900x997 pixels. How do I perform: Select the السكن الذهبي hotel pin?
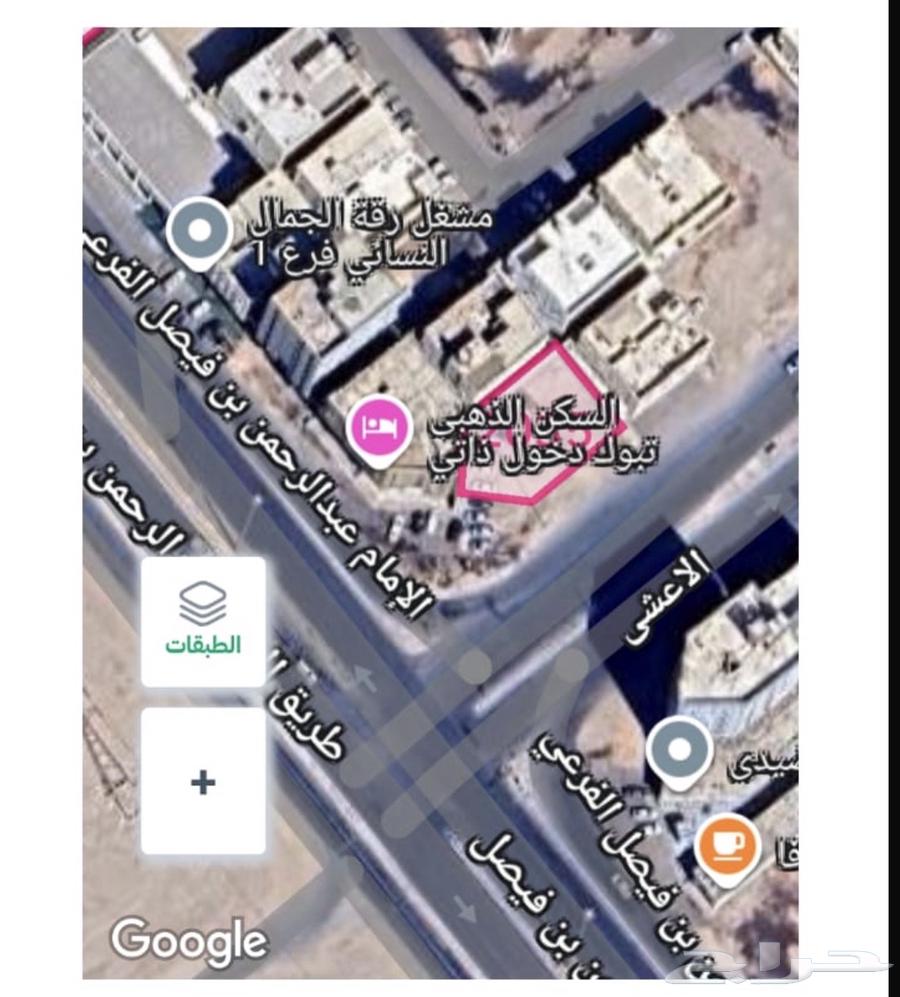point(377,429)
